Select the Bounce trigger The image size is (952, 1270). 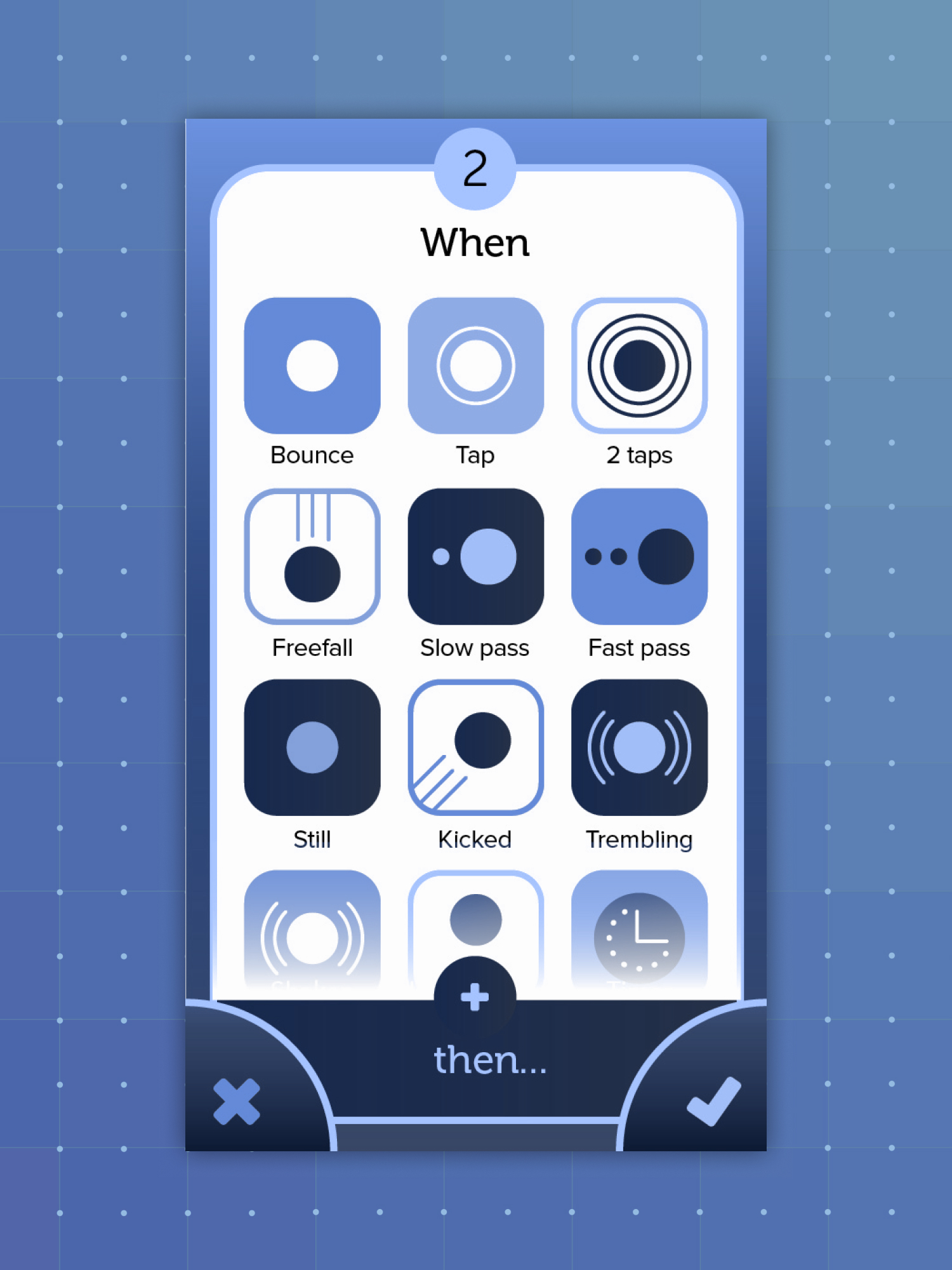[312, 366]
